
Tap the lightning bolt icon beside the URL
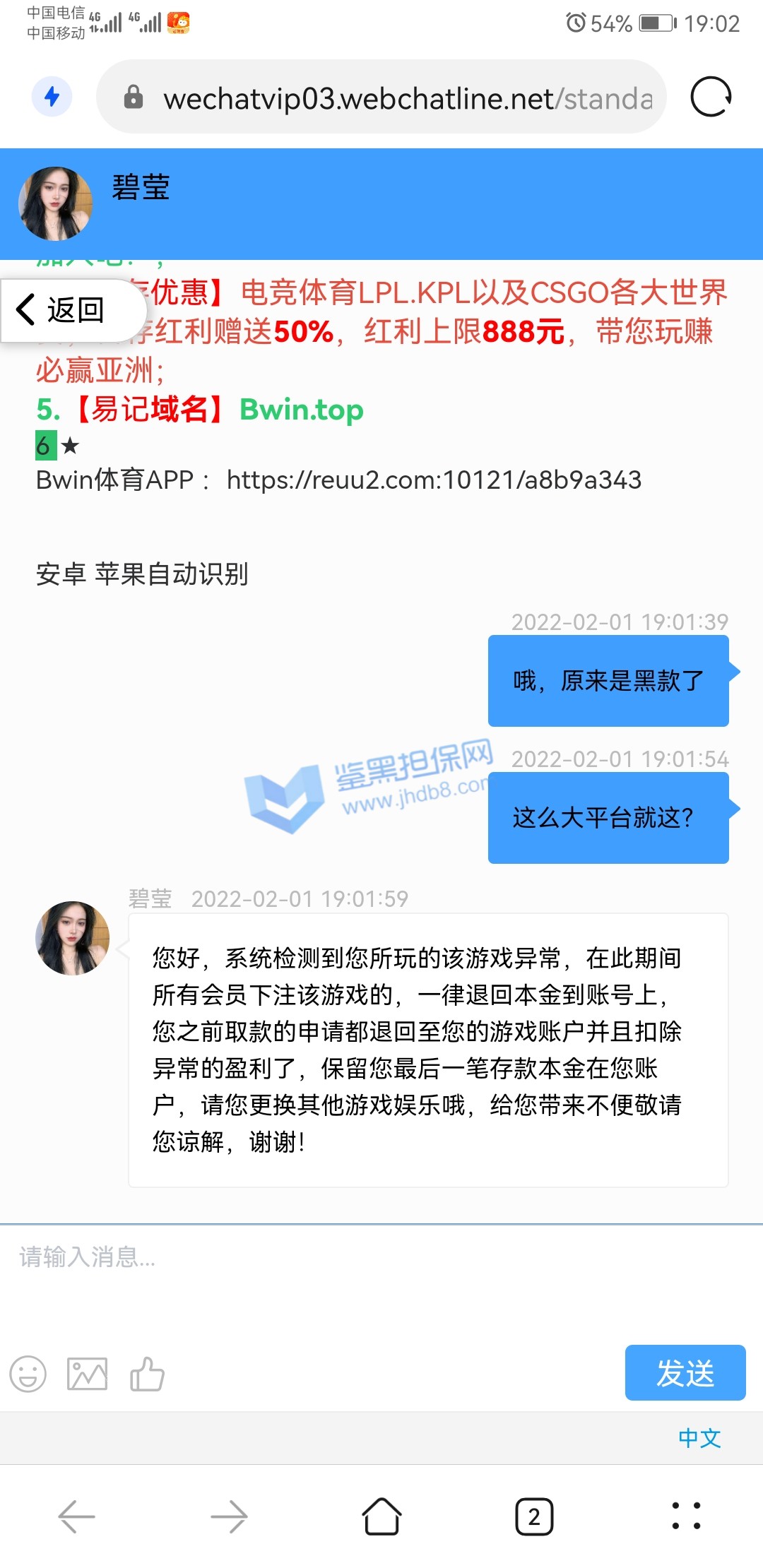tap(52, 97)
